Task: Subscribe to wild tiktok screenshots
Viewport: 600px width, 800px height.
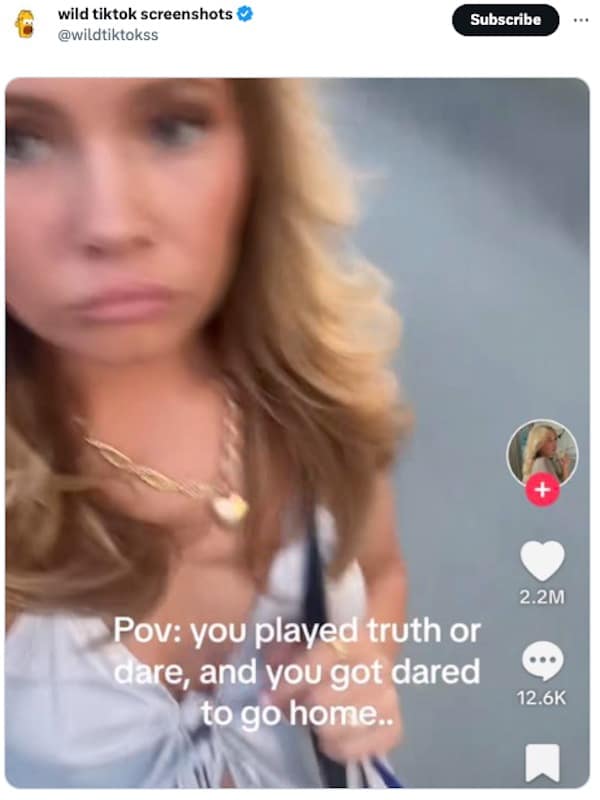Action: click(505, 19)
